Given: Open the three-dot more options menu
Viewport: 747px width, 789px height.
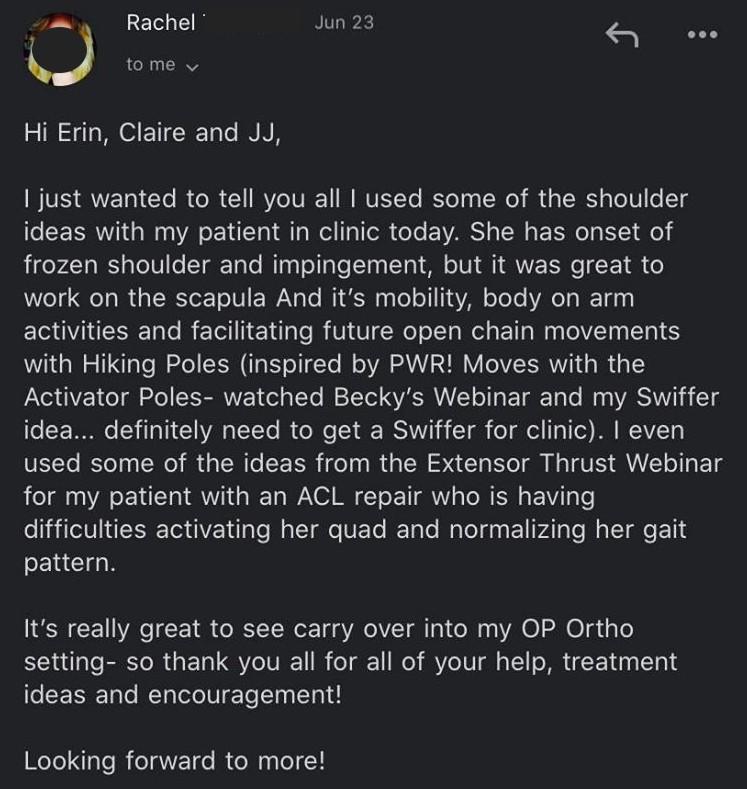Looking at the screenshot, I should (x=703, y=35).
